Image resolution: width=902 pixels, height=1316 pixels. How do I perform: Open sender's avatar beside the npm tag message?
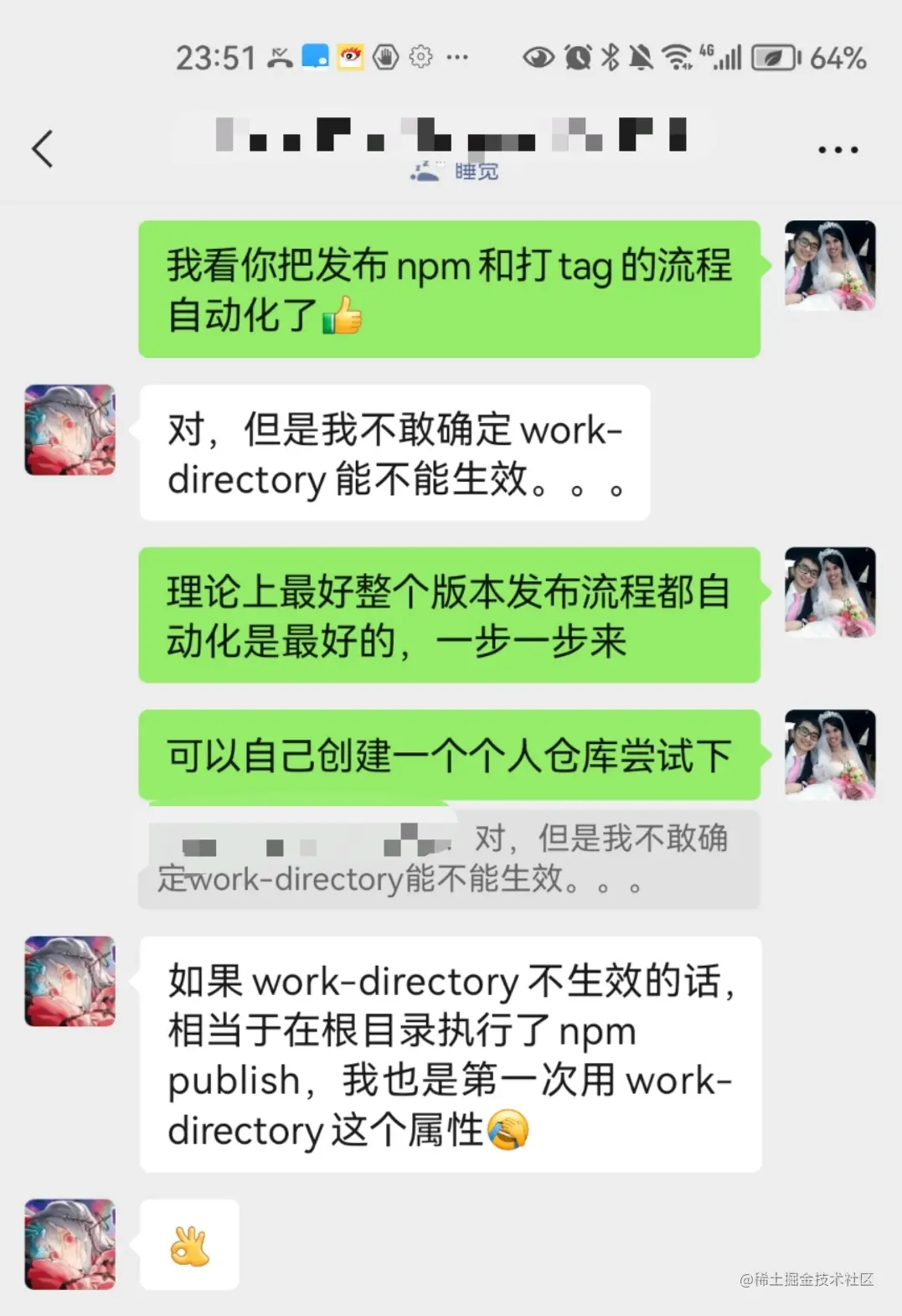829,266
